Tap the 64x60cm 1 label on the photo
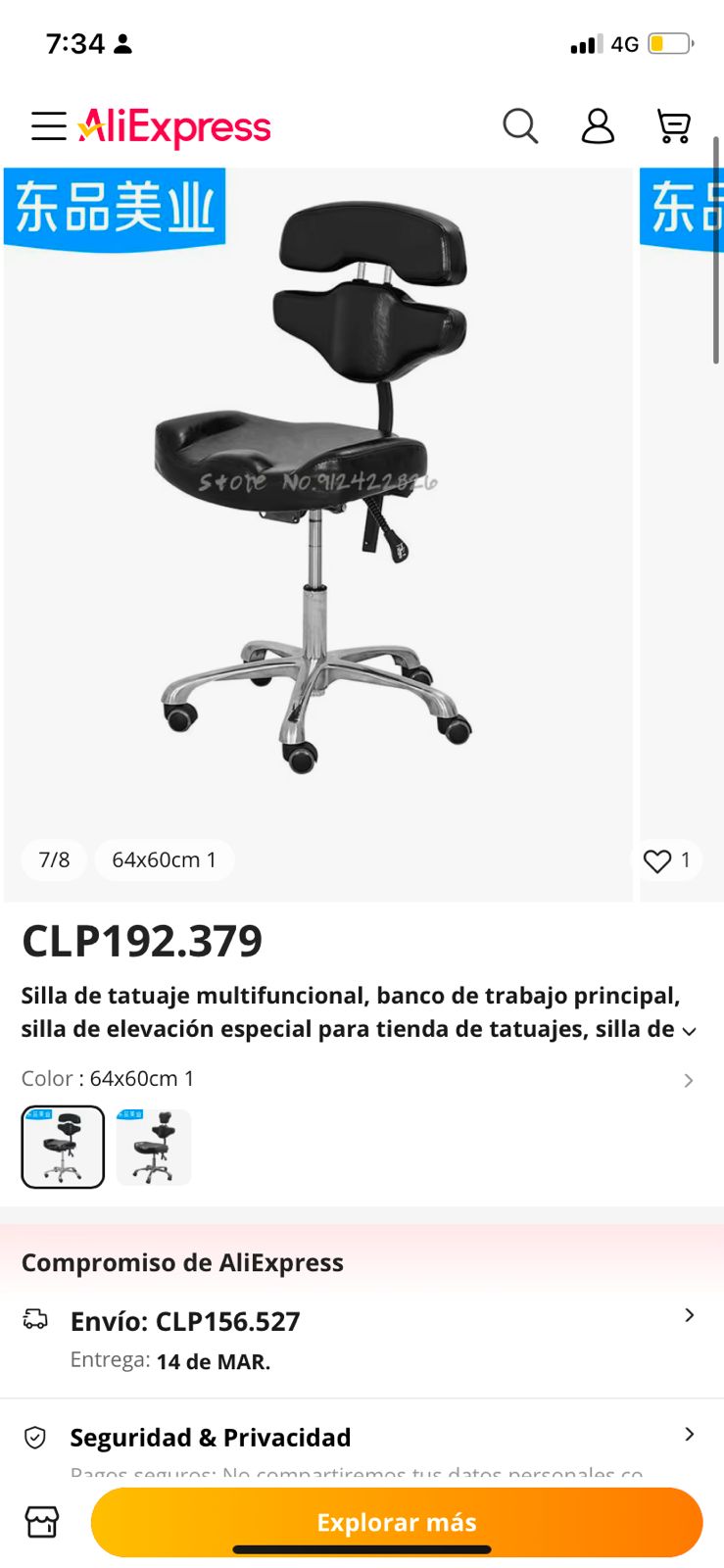This screenshot has height=1568, width=724. point(164,859)
